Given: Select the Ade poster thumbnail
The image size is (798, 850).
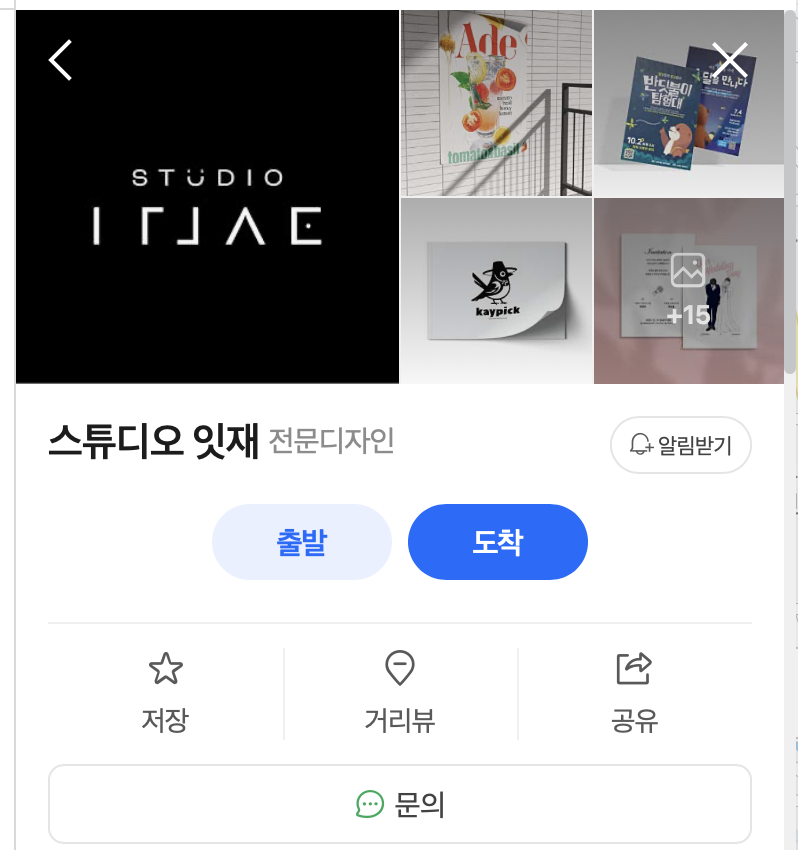Looking at the screenshot, I should [496, 103].
